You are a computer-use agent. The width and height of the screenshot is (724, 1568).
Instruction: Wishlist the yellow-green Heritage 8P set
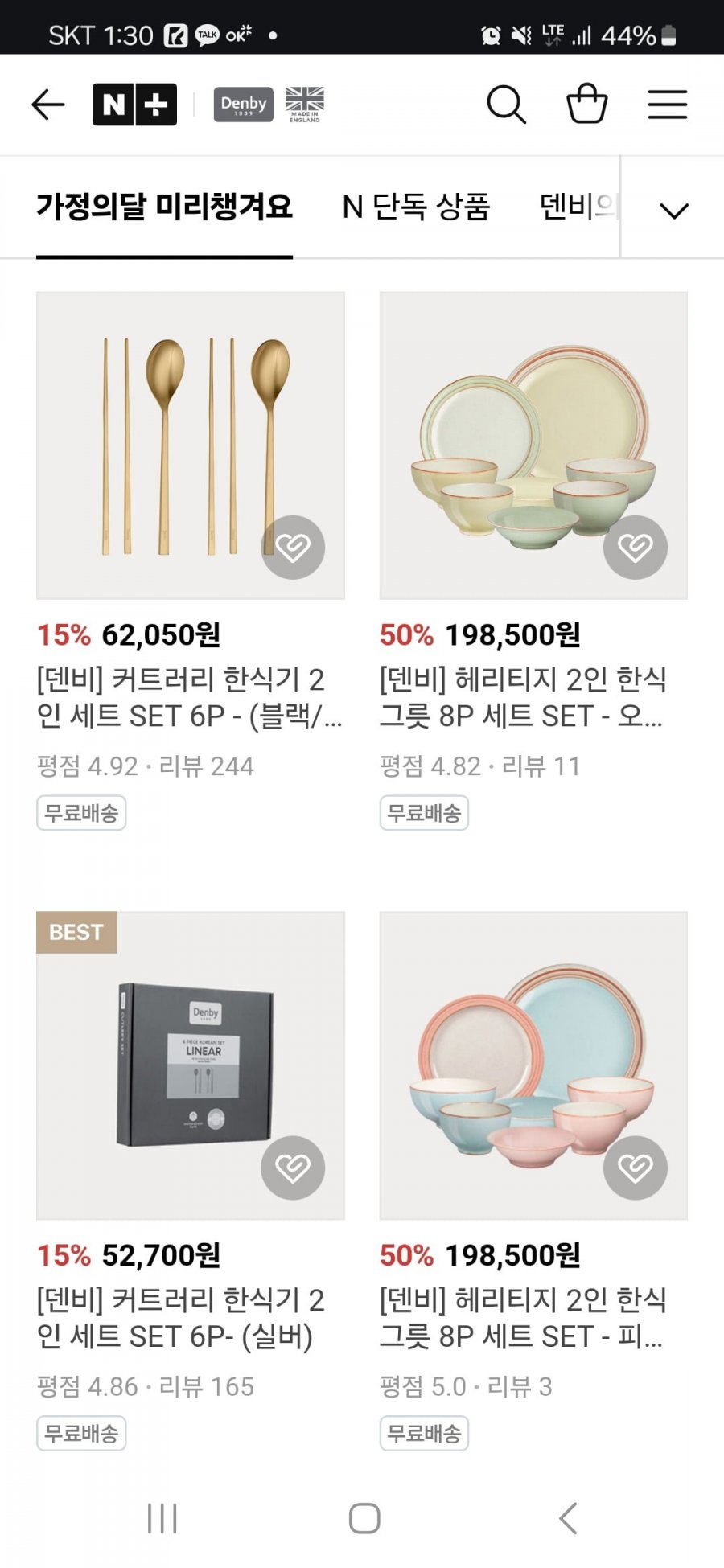coord(636,548)
